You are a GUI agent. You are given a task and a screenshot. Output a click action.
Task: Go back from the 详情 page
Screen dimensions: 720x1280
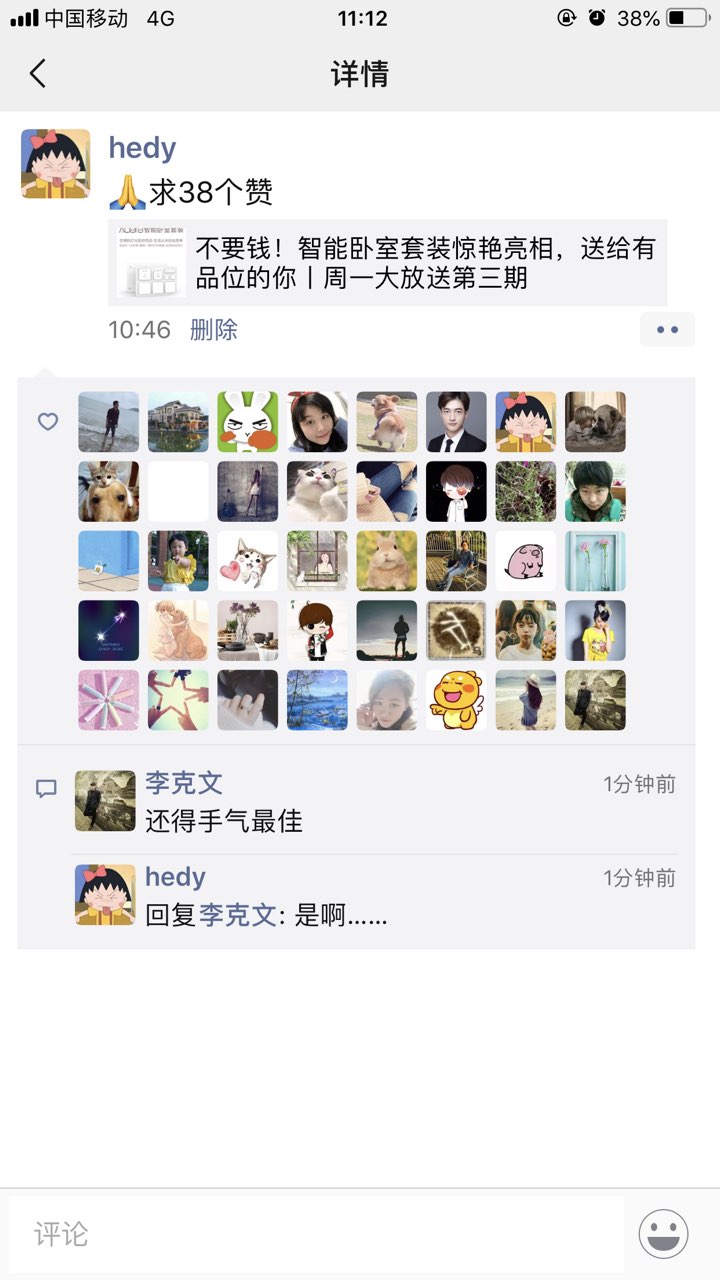(38, 73)
